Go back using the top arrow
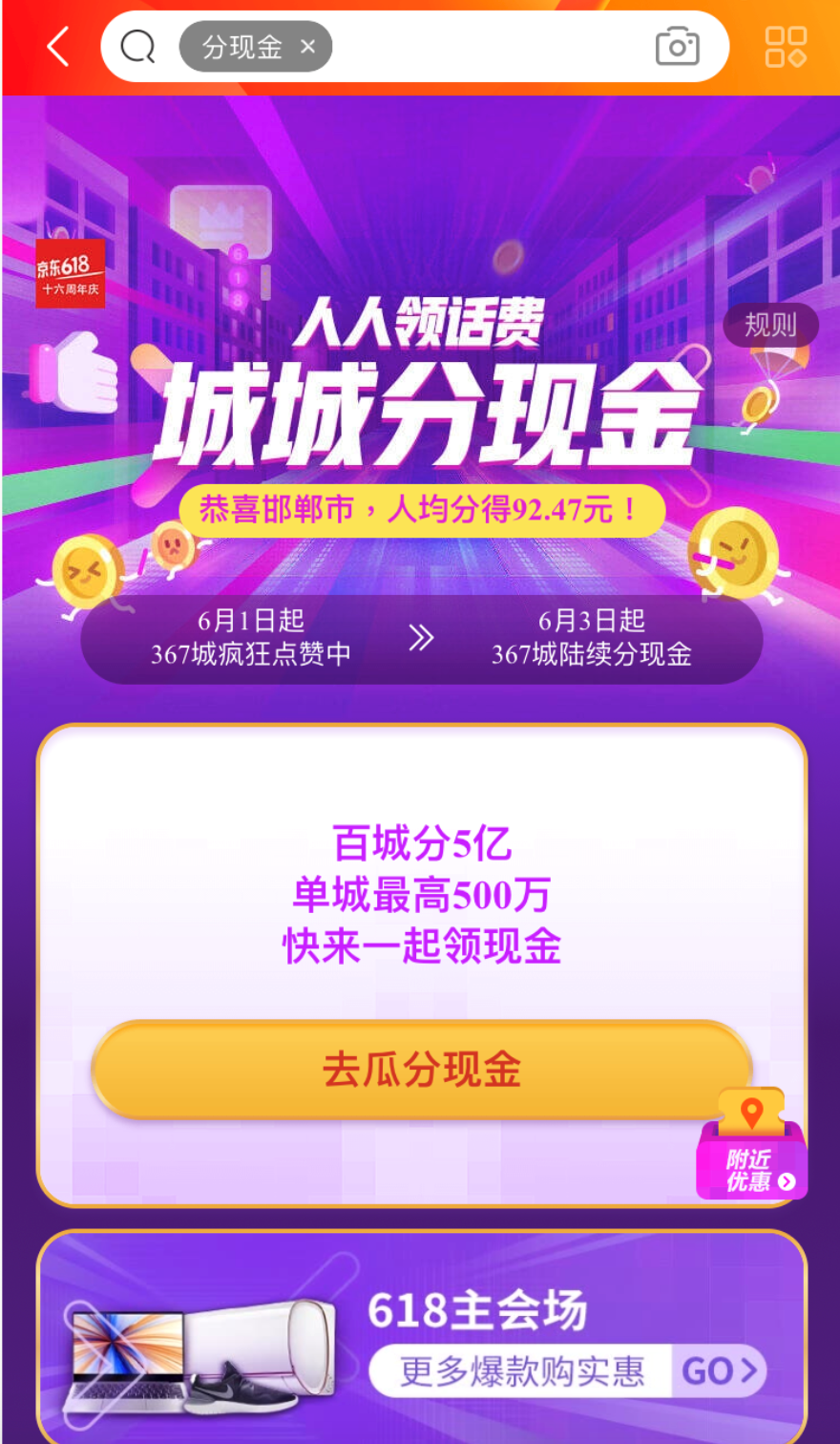Viewport: 840px width, 1444px height. point(58,46)
